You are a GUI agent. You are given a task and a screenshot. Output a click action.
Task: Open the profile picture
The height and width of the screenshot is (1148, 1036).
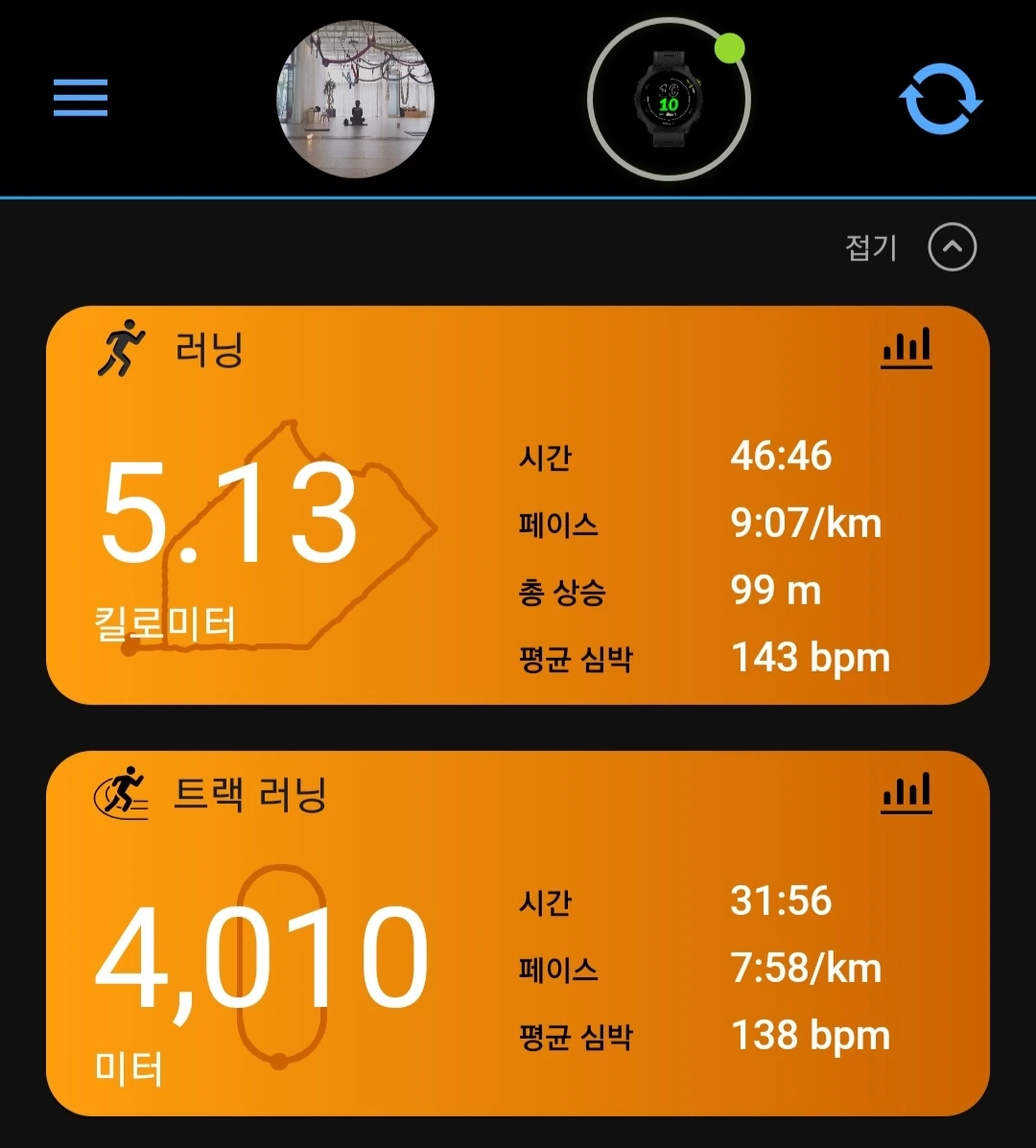coord(355,99)
